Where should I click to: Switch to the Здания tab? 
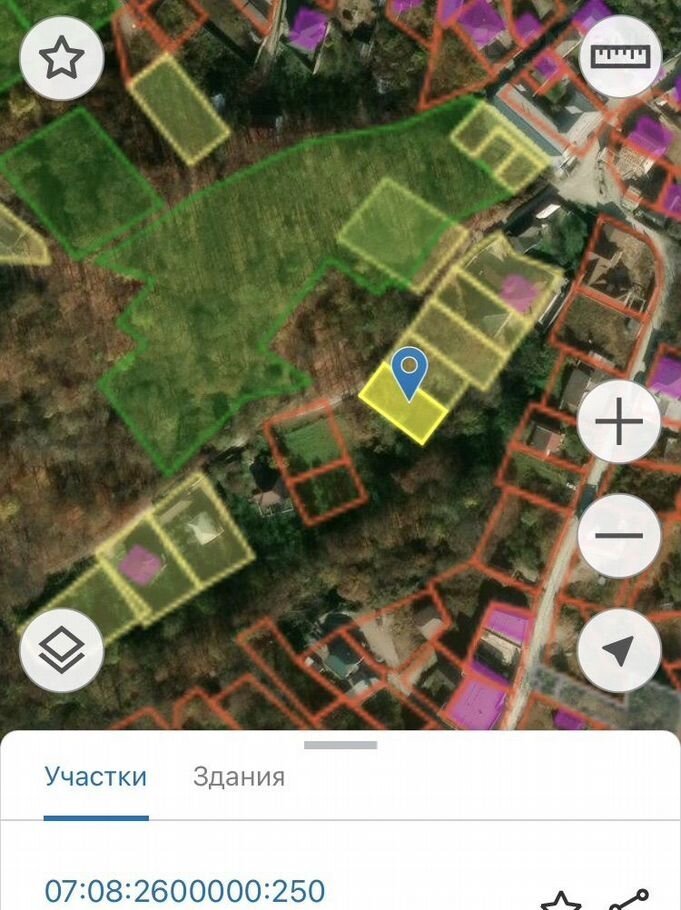click(x=239, y=777)
